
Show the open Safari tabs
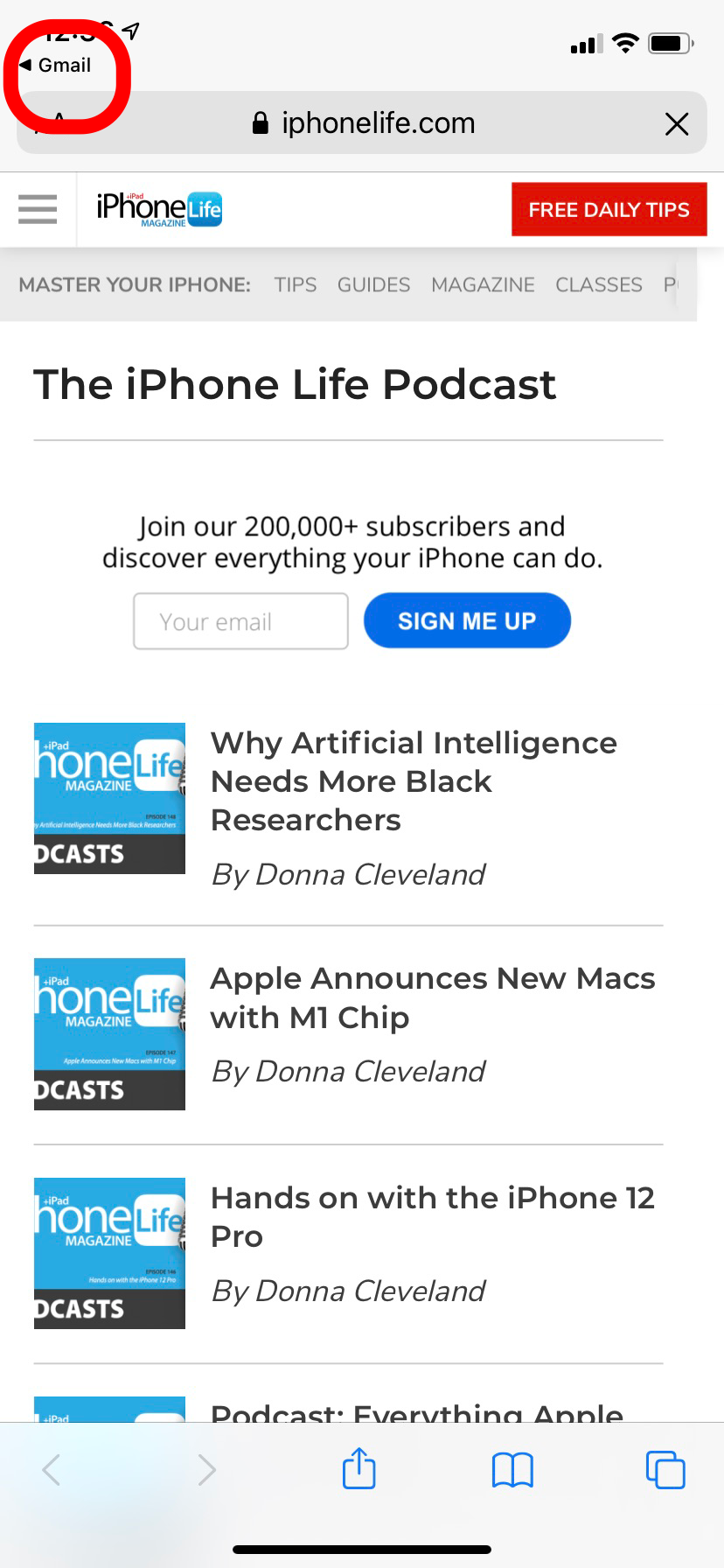(665, 1470)
